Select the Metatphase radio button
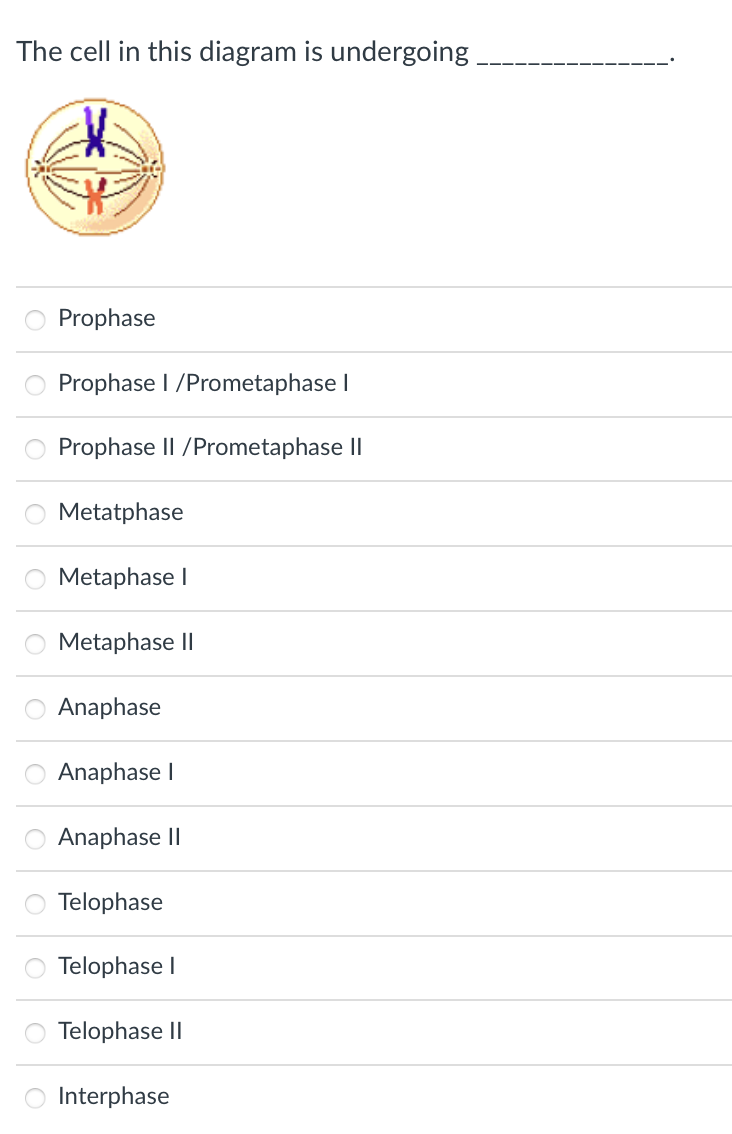732x1134 pixels. [x=36, y=514]
